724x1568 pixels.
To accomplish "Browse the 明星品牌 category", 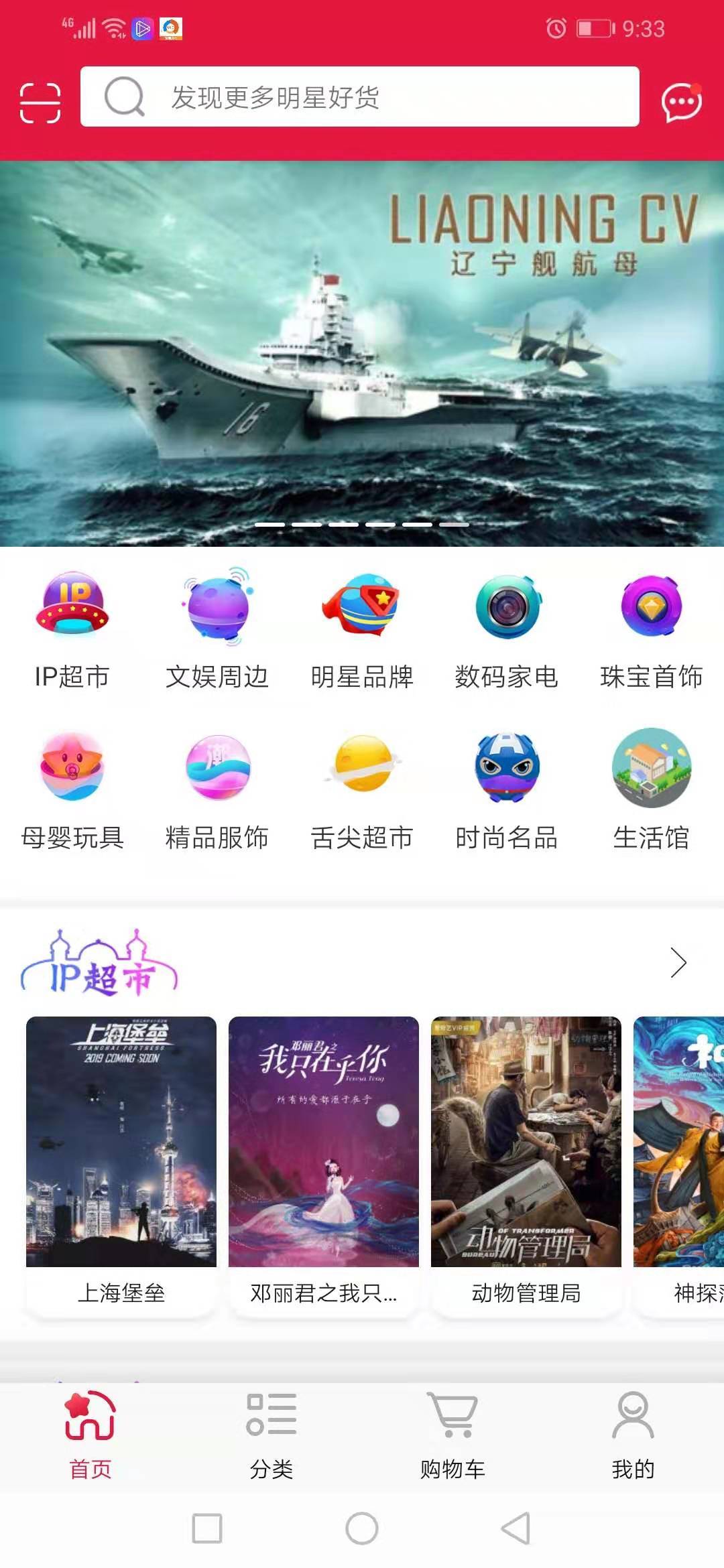I will coord(362,631).
